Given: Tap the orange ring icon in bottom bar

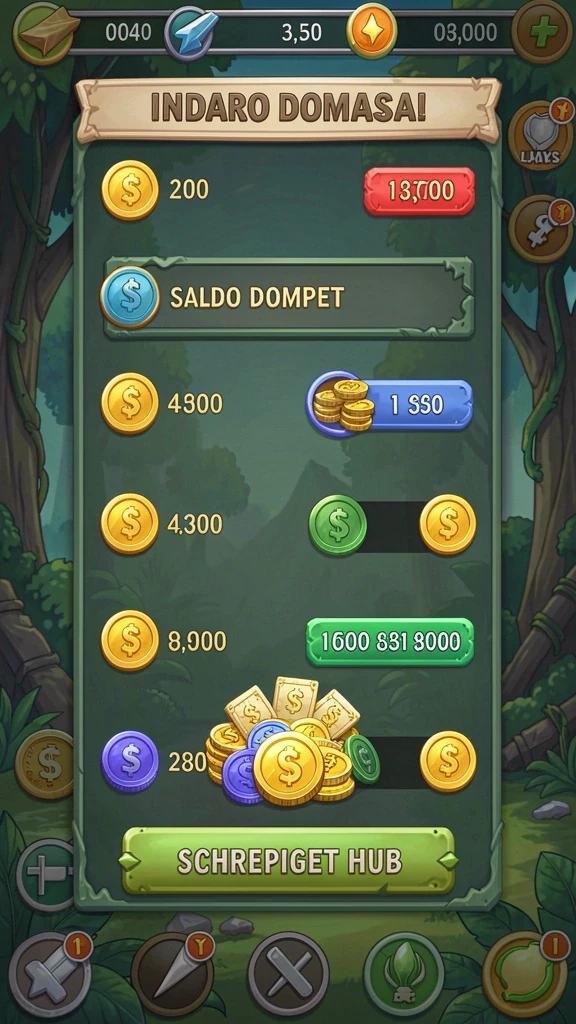Looking at the screenshot, I should coord(526,975).
